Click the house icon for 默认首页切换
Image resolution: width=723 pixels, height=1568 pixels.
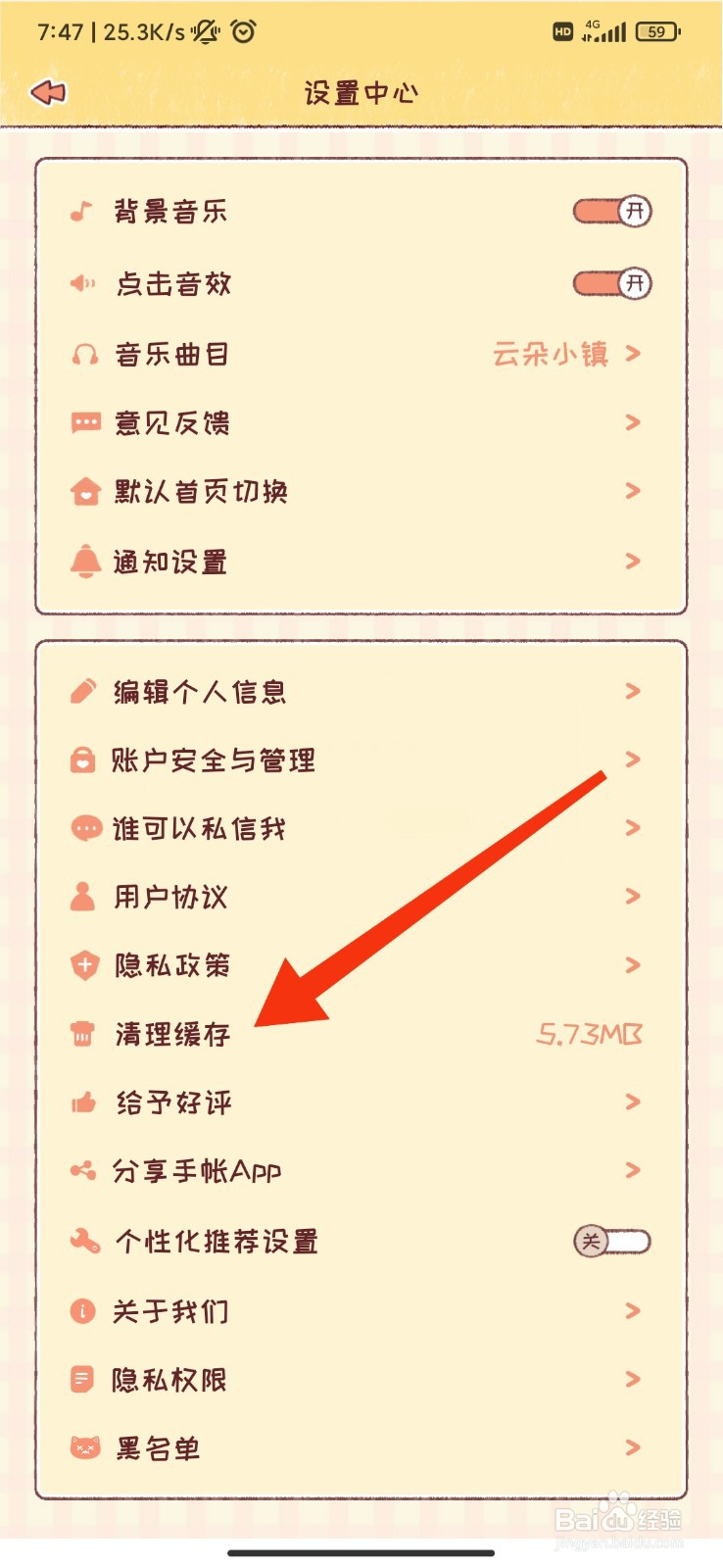coord(84,491)
